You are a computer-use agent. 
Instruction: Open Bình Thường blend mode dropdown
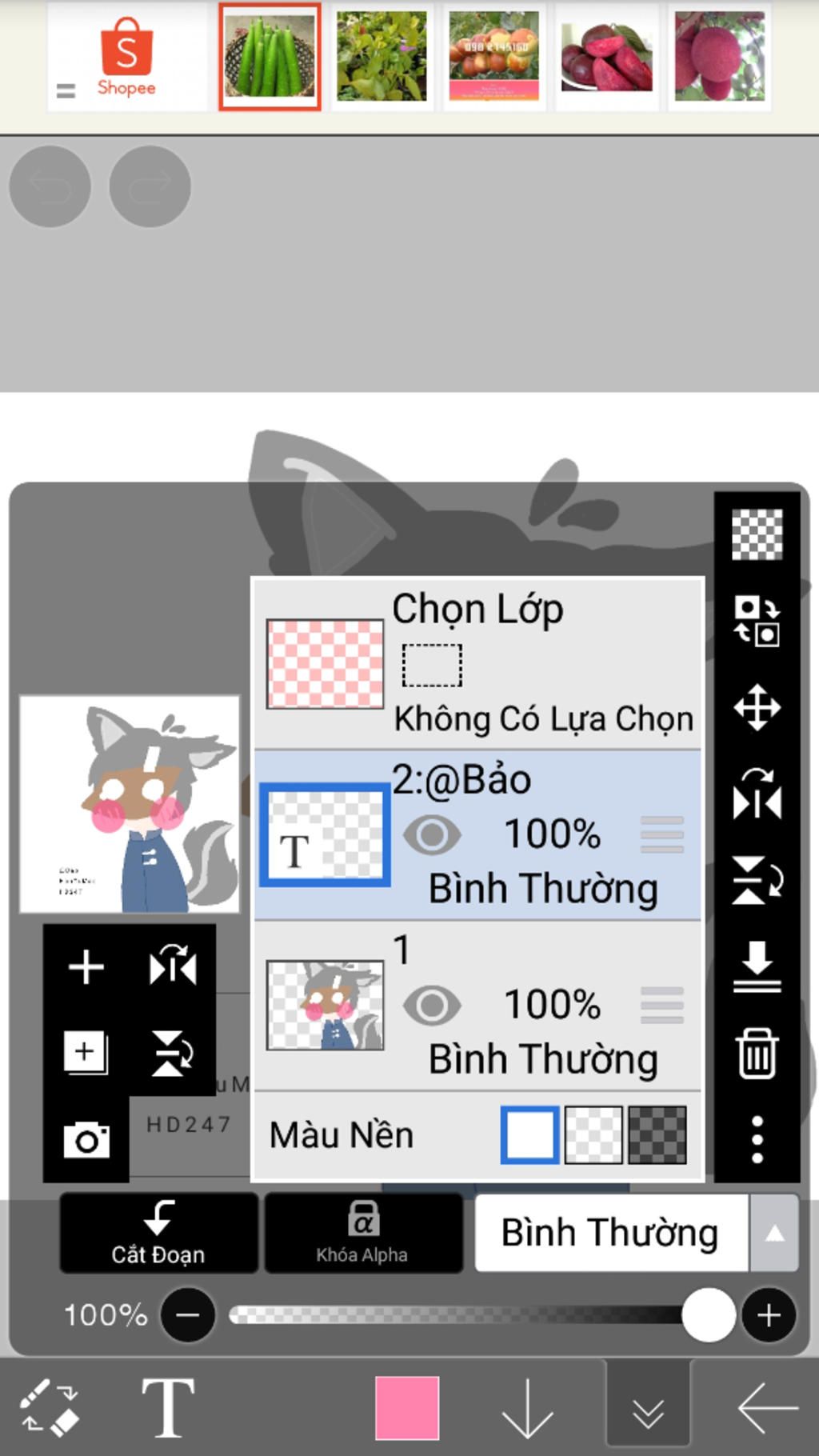[773, 1233]
